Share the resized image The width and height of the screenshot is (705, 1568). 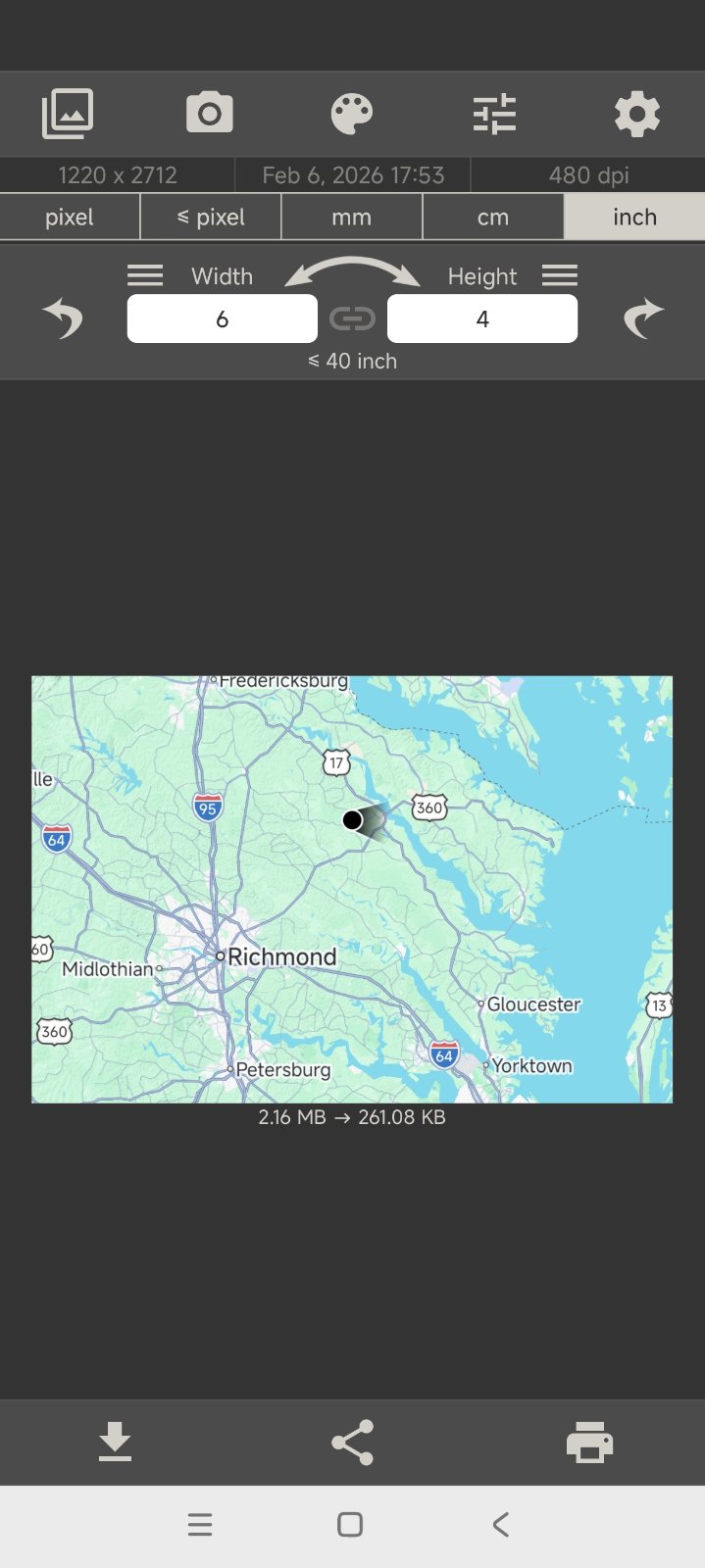[x=352, y=1442]
